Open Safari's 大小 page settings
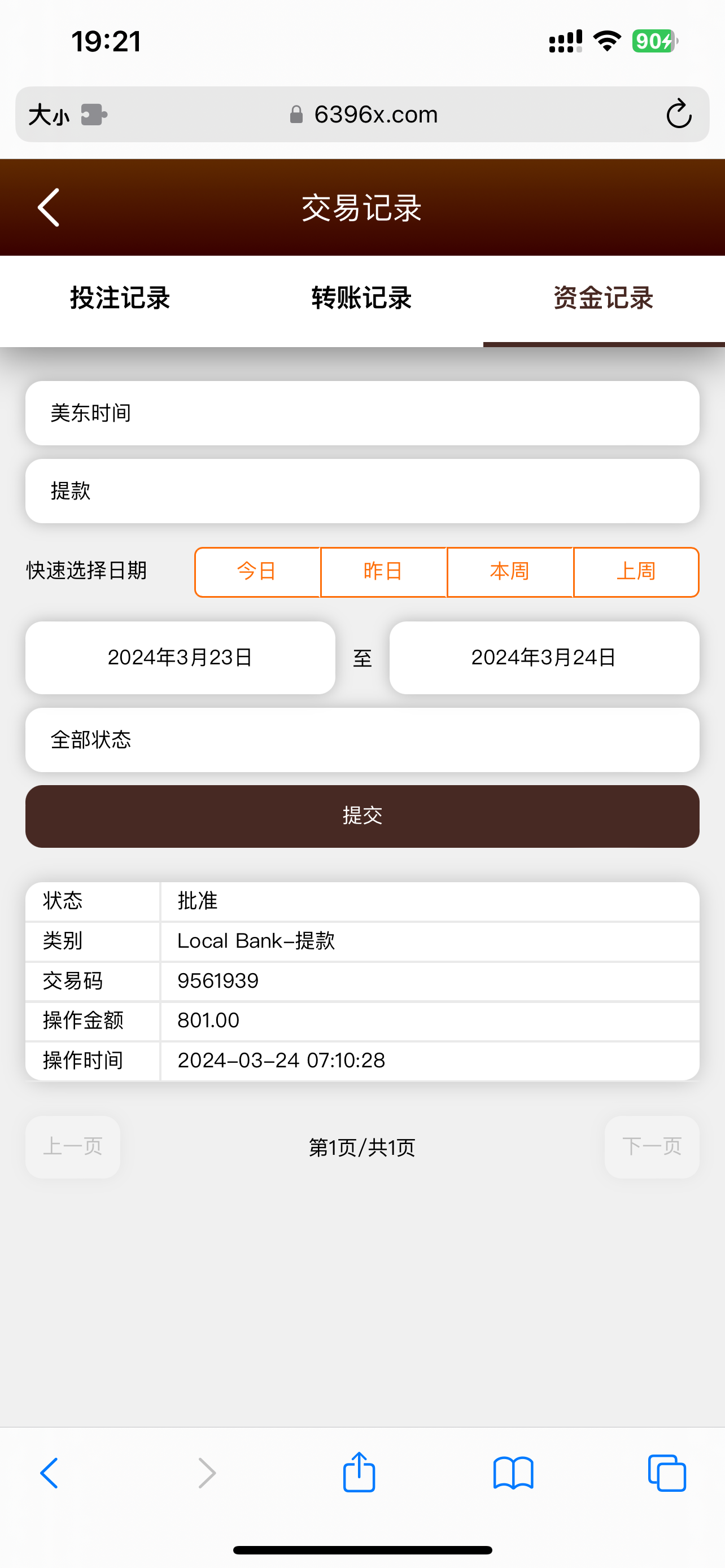The height and width of the screenshot is (1568, 725). pos(50,115)
